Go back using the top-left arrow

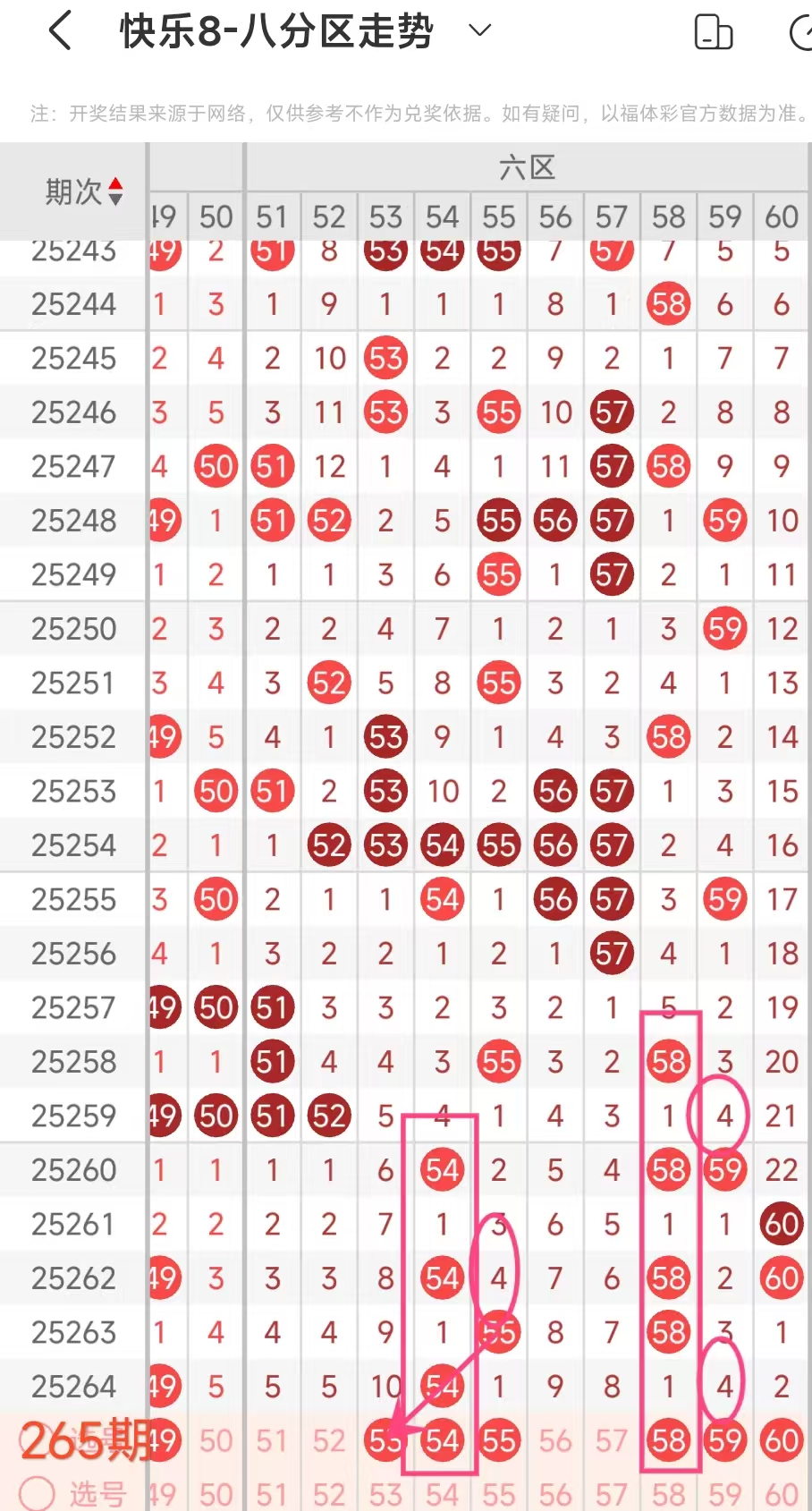pos(60,31)
